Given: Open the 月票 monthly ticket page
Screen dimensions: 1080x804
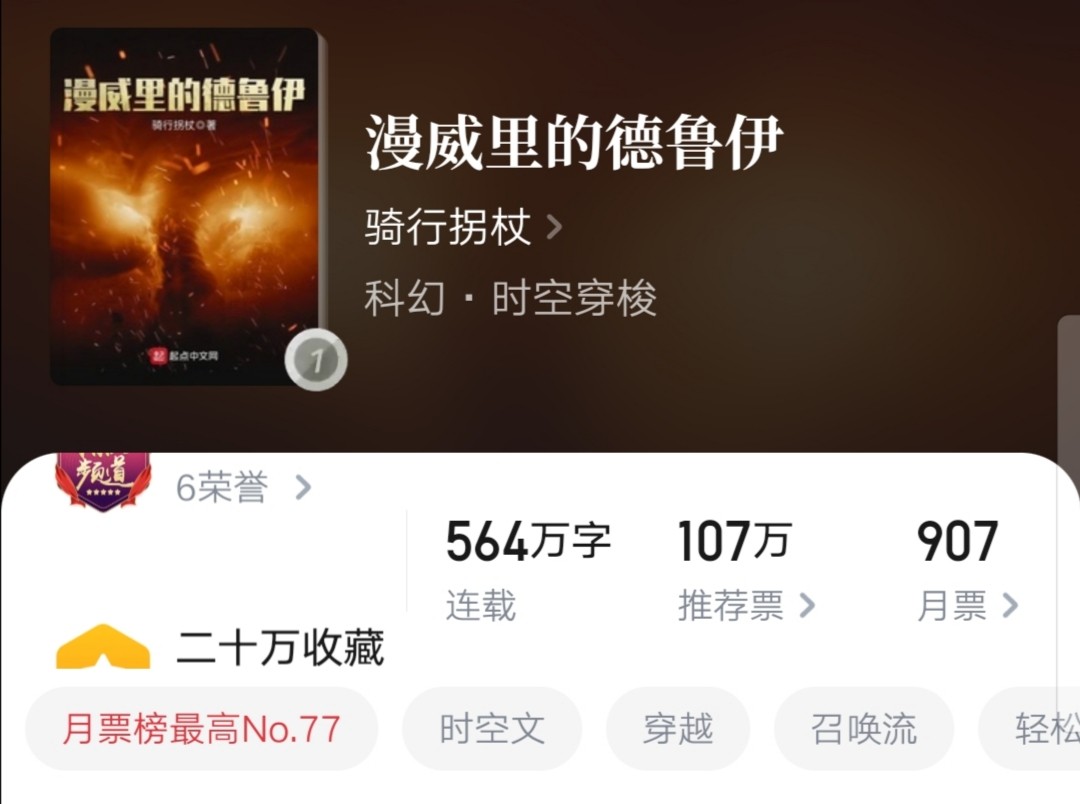Looking at the screenshot, I should tap(966, 606).
